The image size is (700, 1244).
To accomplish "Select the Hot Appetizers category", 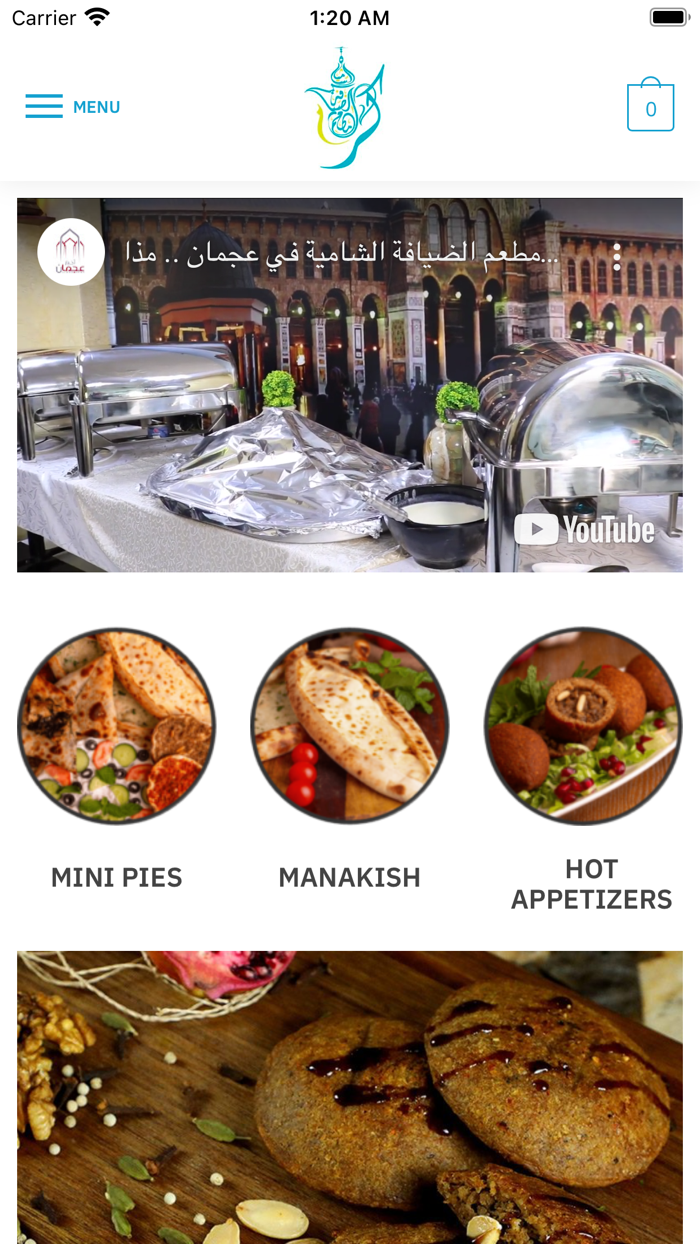I will tap(583, 727).
